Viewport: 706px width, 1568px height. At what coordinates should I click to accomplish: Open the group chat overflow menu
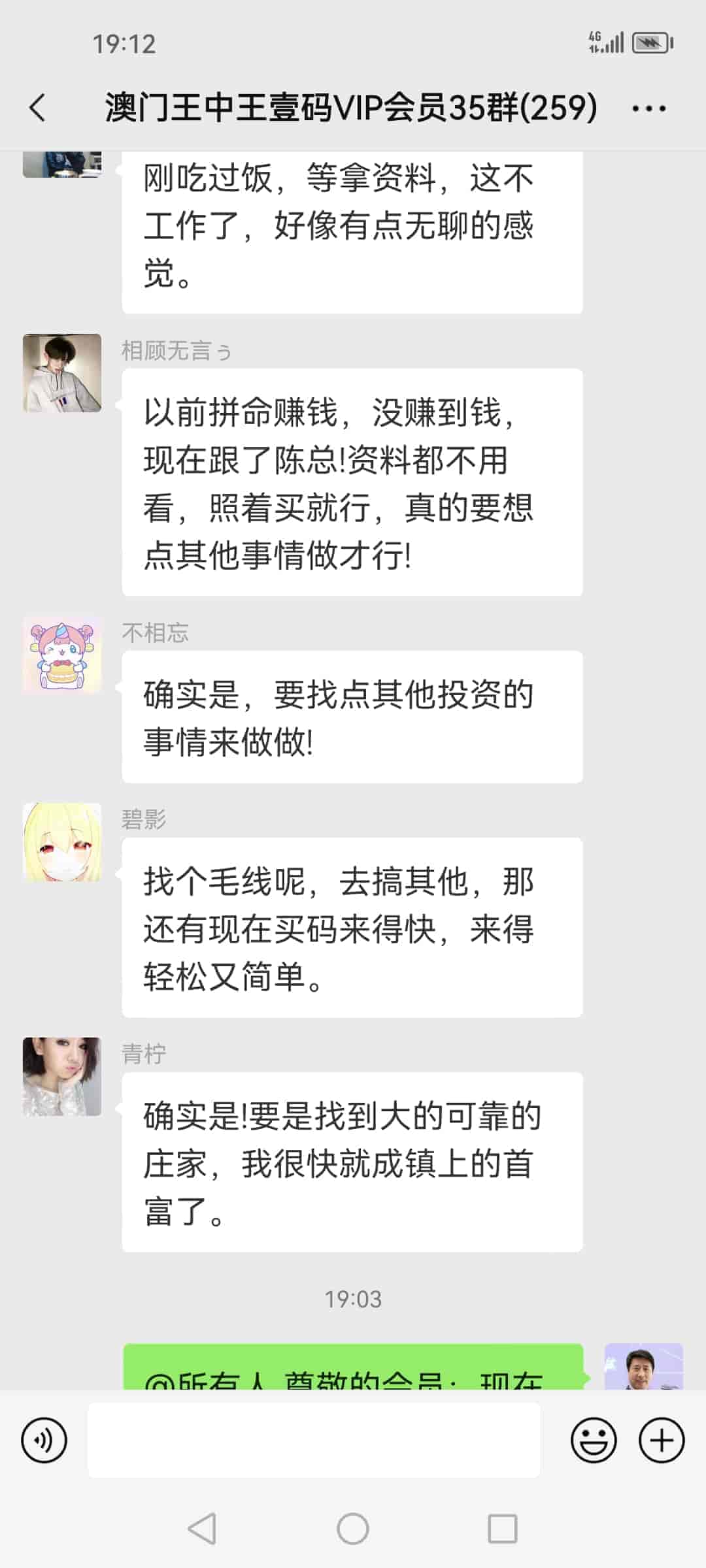click(x=648, y=108)
